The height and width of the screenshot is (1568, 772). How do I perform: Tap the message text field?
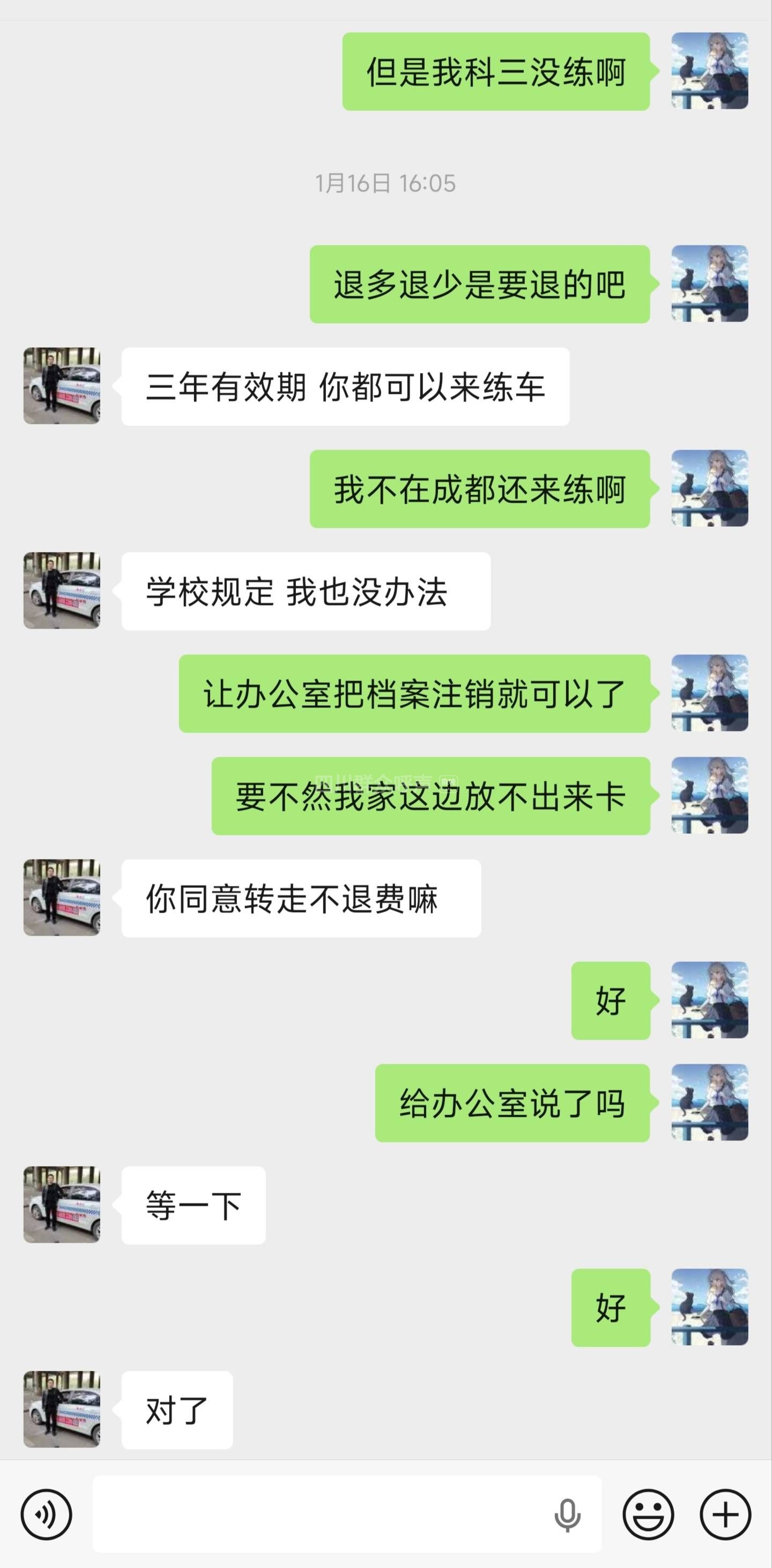coord(317,1514)
